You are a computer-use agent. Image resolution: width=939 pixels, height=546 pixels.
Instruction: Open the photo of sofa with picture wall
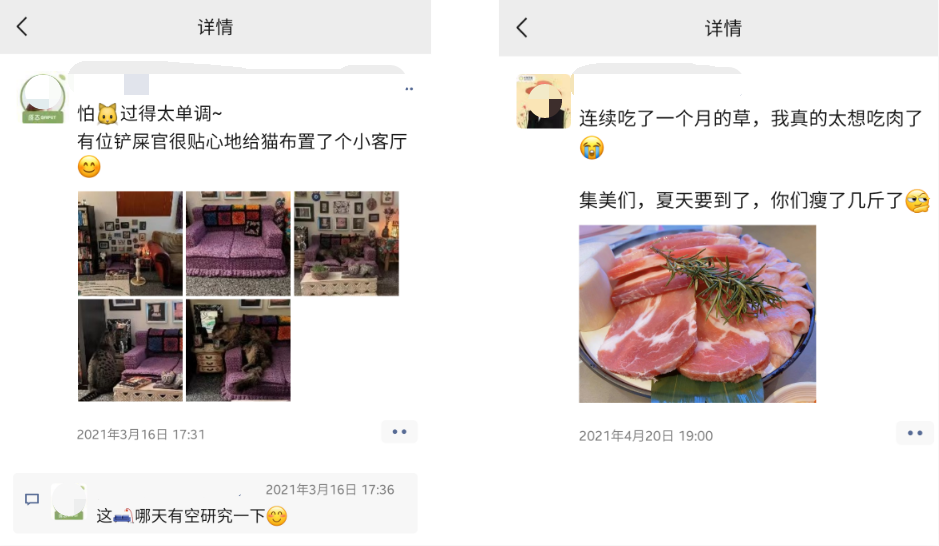(x=346, y=243)
